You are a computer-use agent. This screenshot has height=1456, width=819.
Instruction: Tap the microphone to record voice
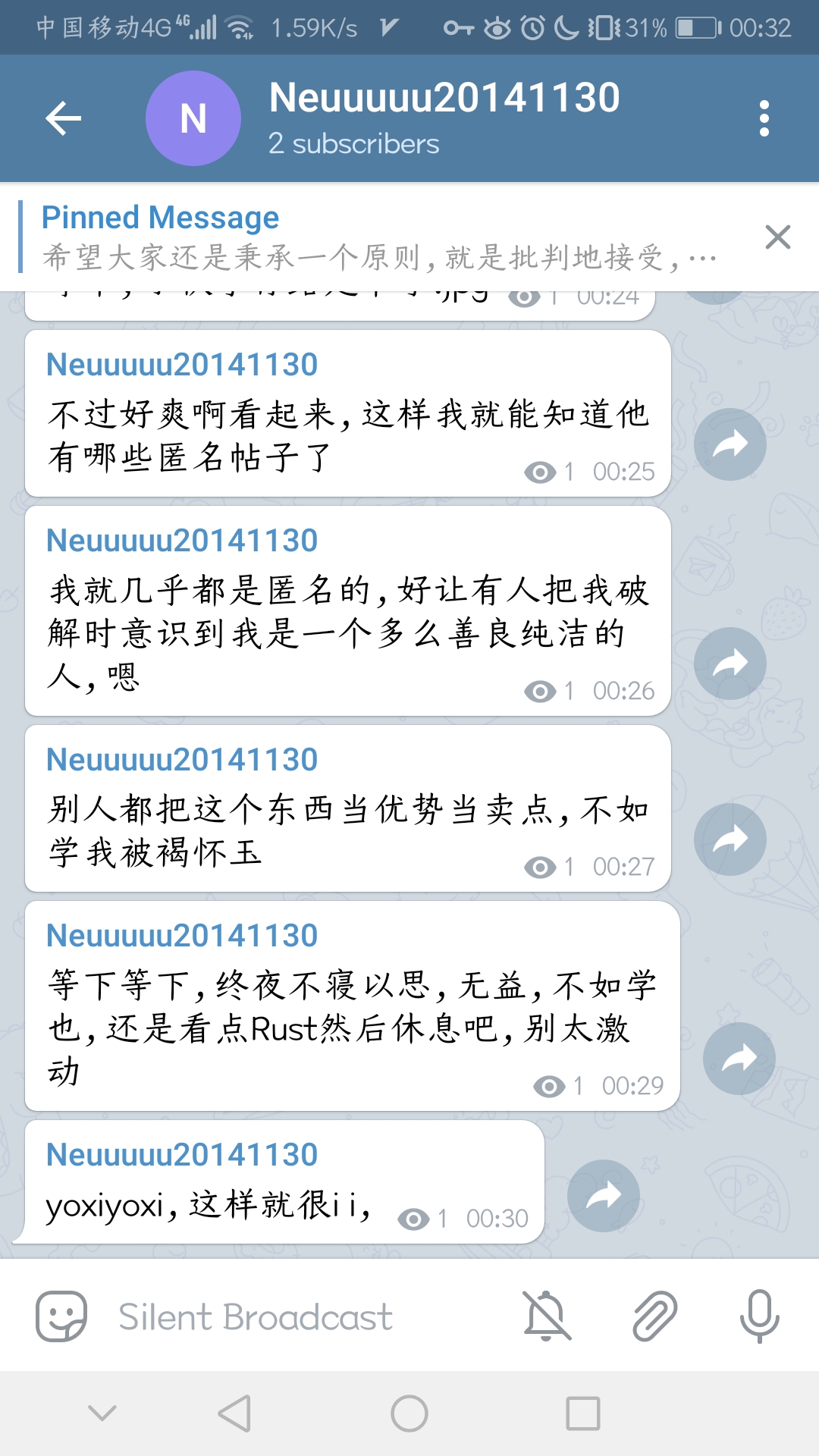pyautogui.click(x=759, y=1316)
